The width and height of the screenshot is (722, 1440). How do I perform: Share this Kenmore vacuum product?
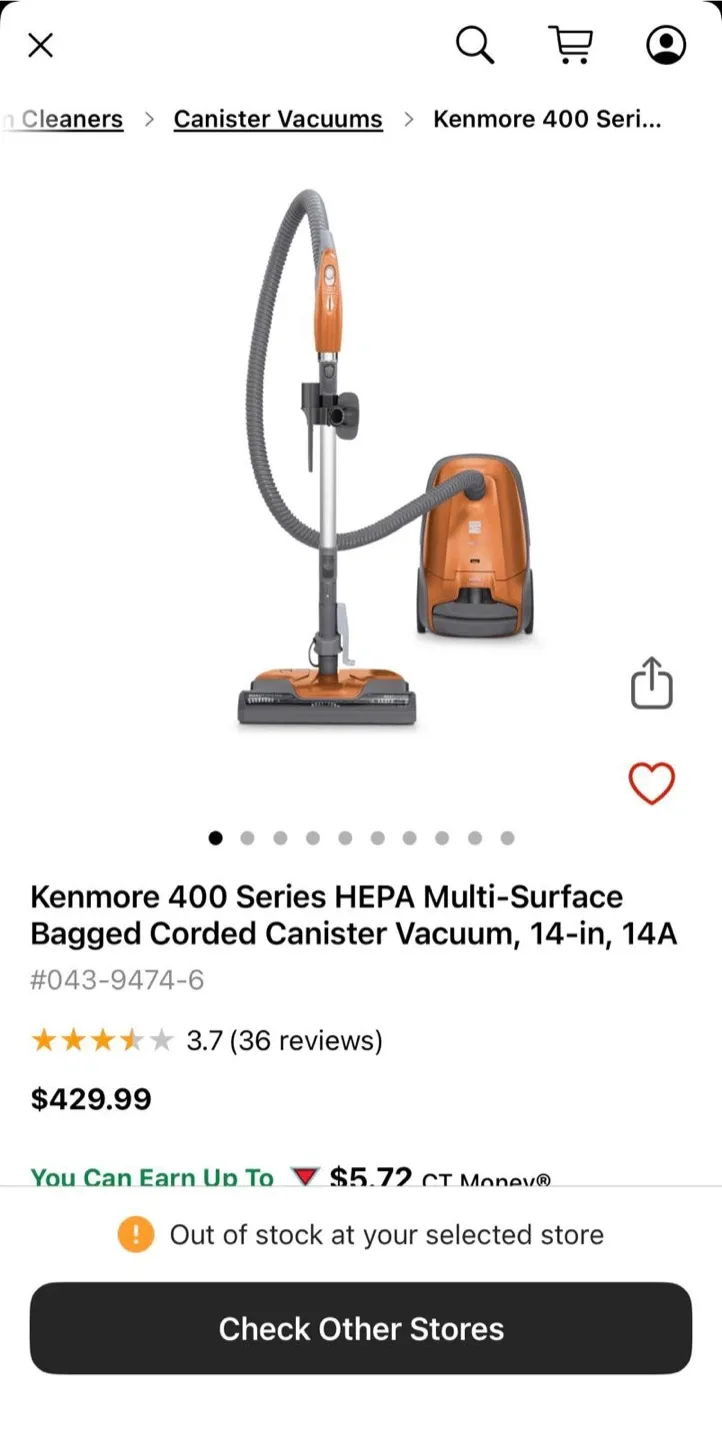(651, 683)
